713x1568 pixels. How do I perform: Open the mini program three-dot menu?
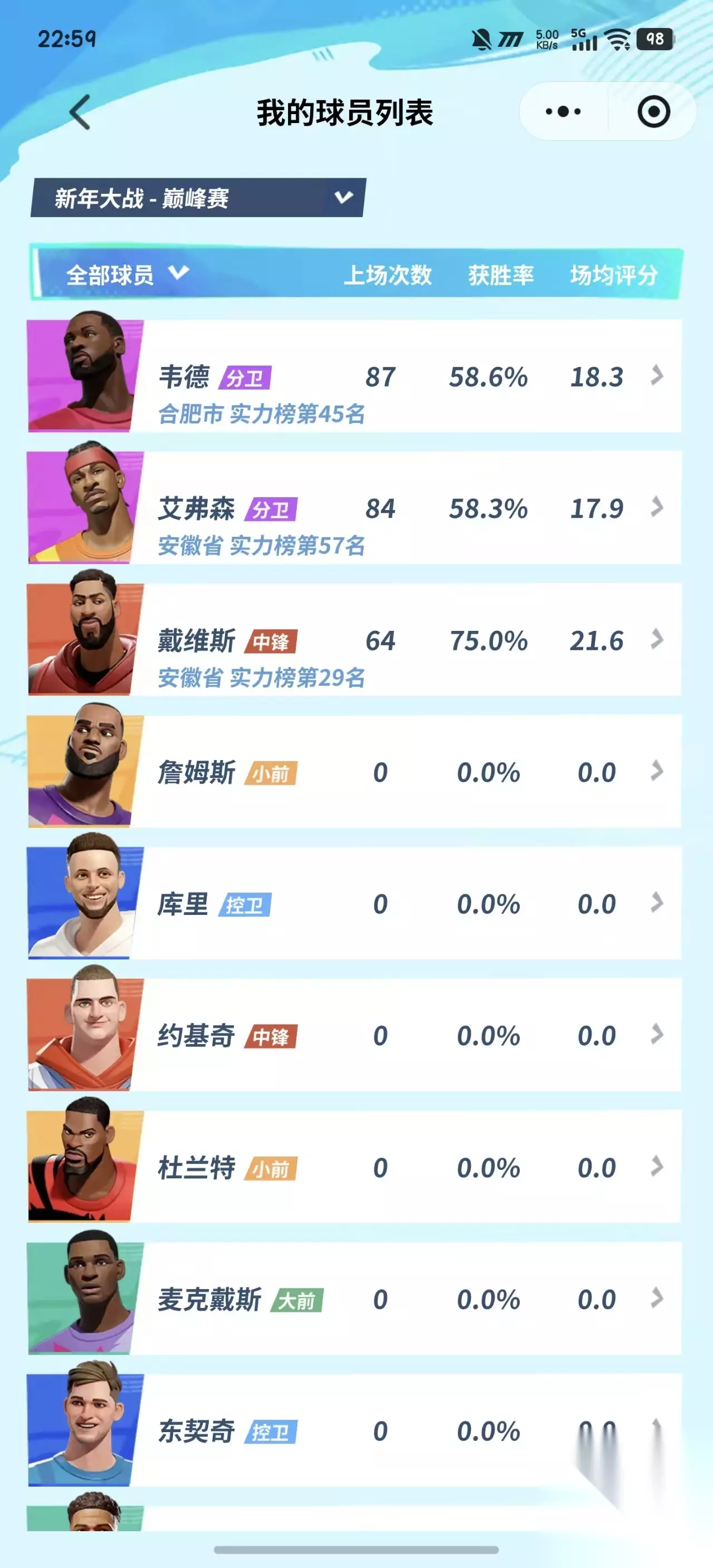click(x=563, y=112)
